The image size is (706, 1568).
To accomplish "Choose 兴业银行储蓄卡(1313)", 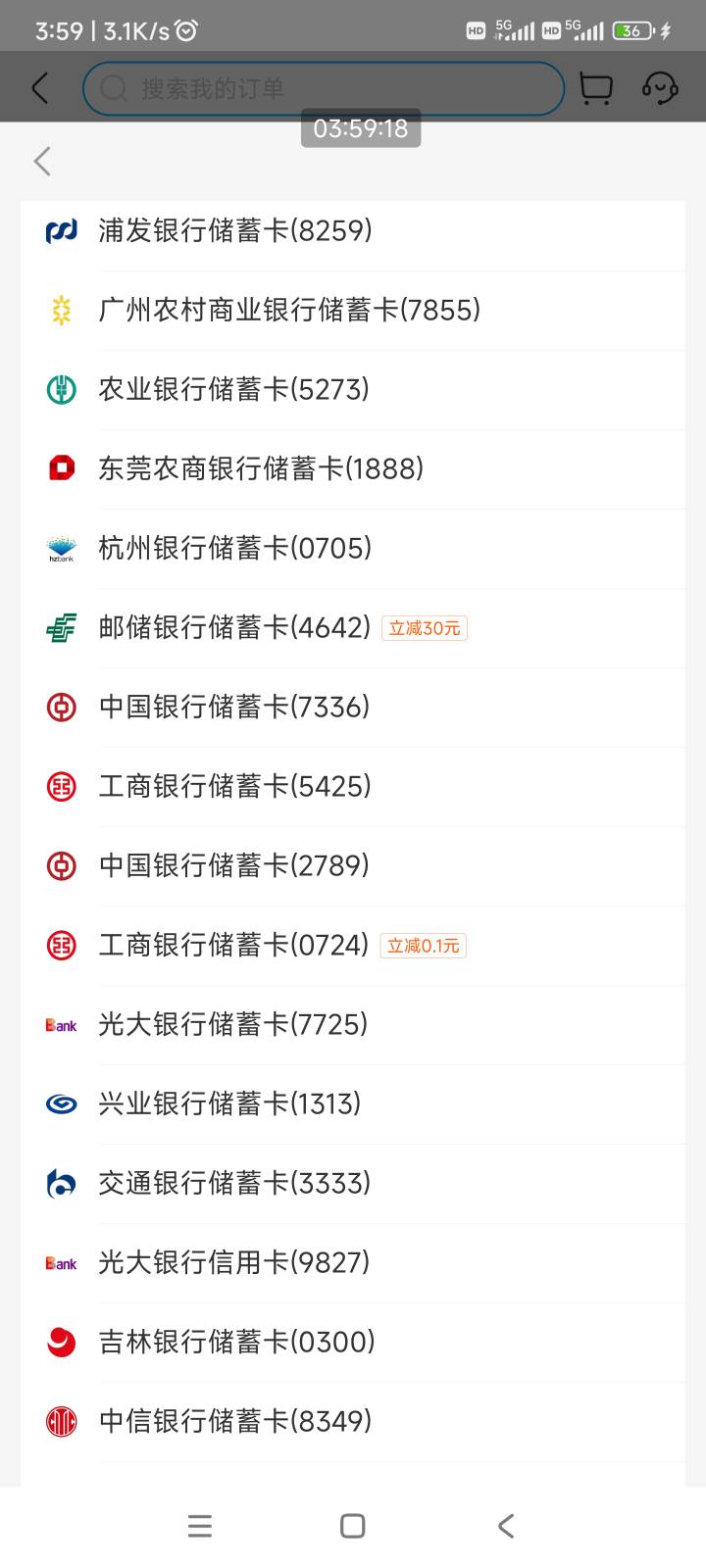I will tap(353, 1104).
